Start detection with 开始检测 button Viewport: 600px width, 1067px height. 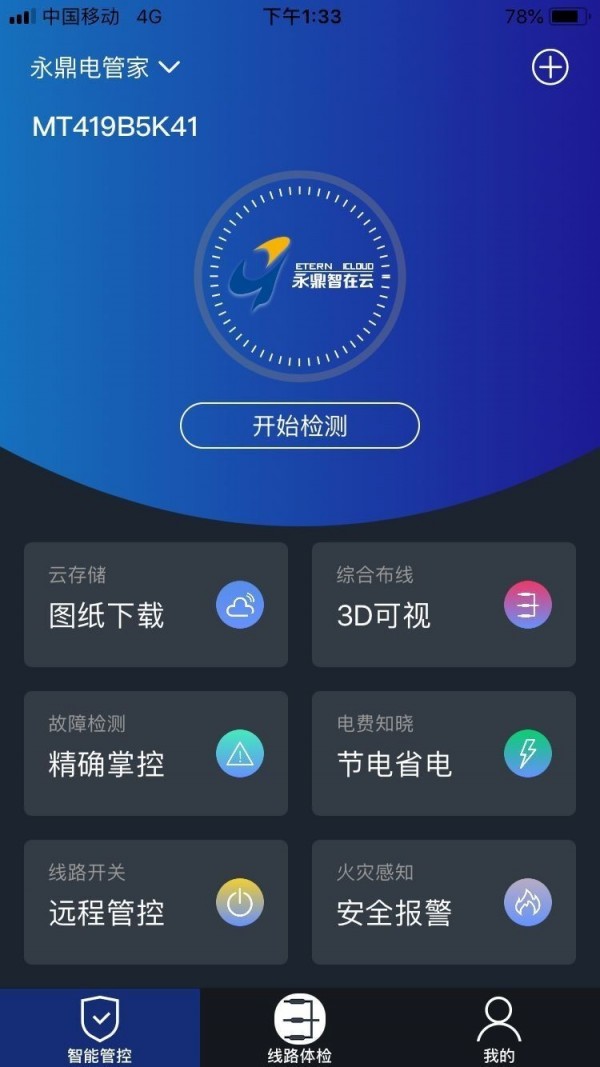(x=299, y=426)
